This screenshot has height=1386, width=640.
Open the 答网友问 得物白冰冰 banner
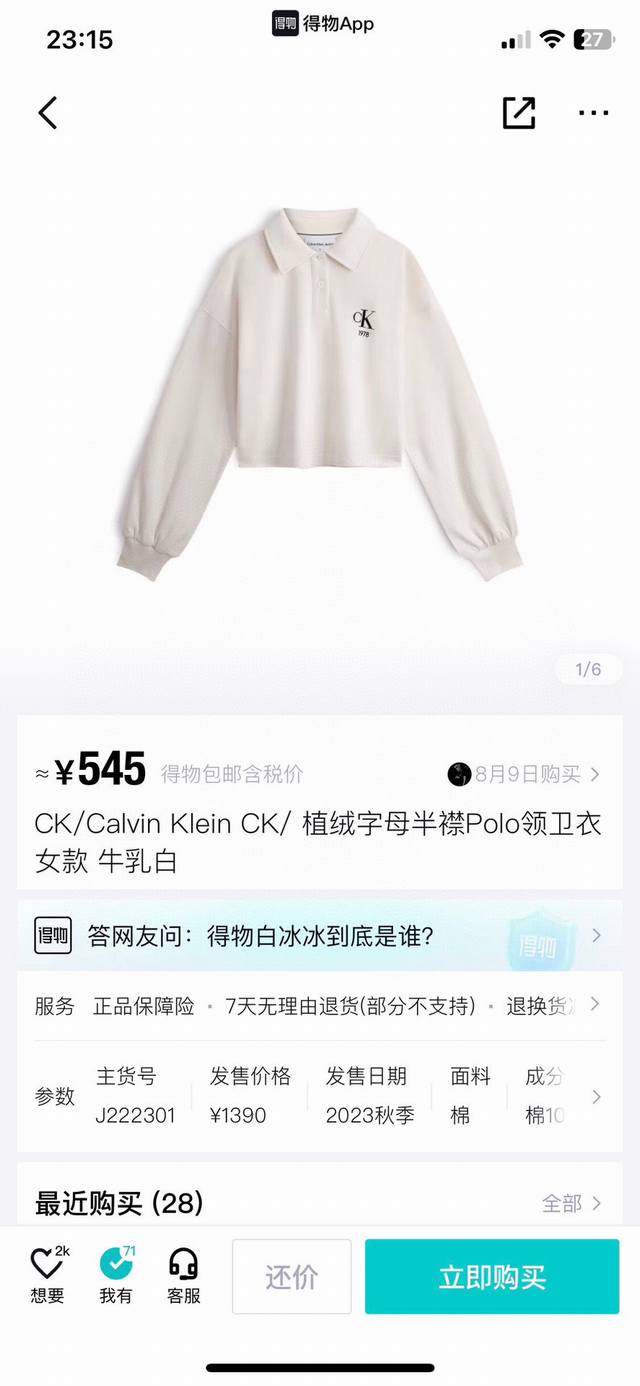(x=320, y=936)
